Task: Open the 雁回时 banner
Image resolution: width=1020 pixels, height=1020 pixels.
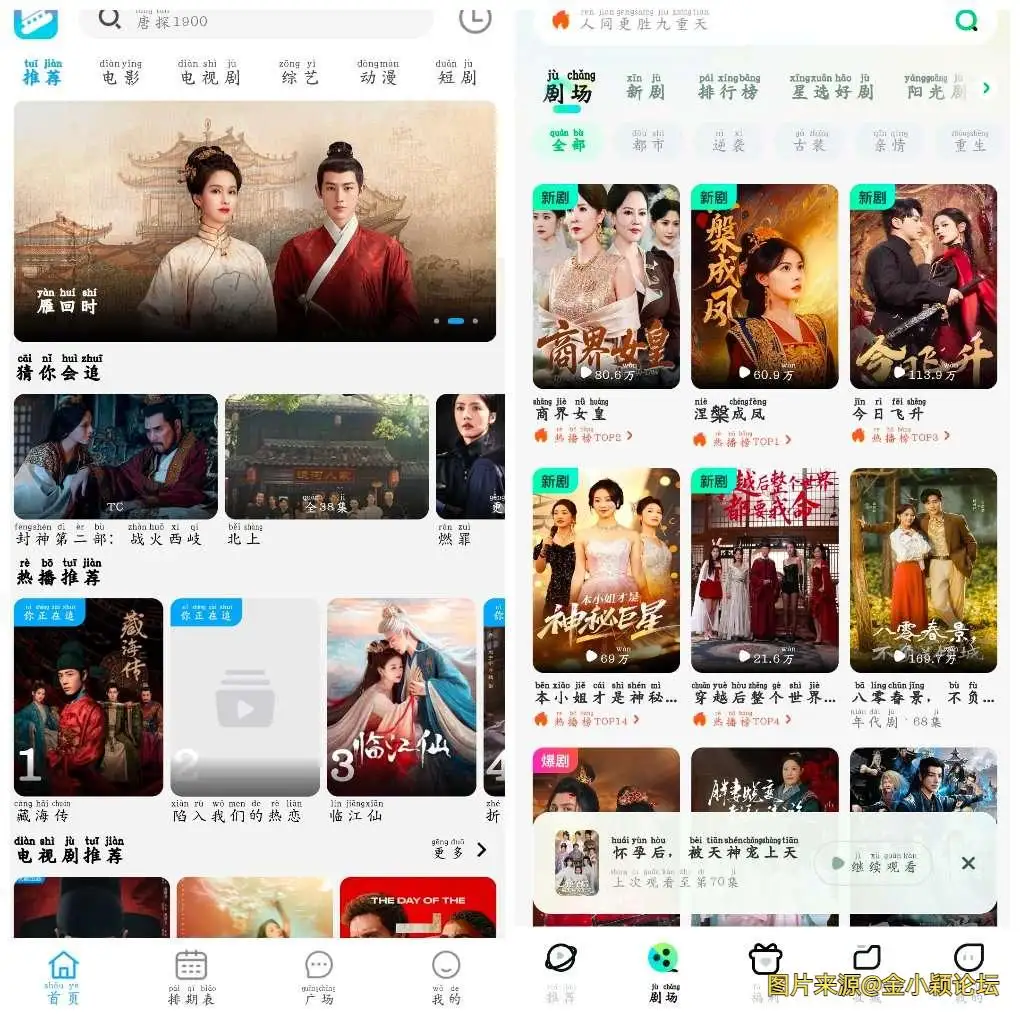Action: point(255,221)
